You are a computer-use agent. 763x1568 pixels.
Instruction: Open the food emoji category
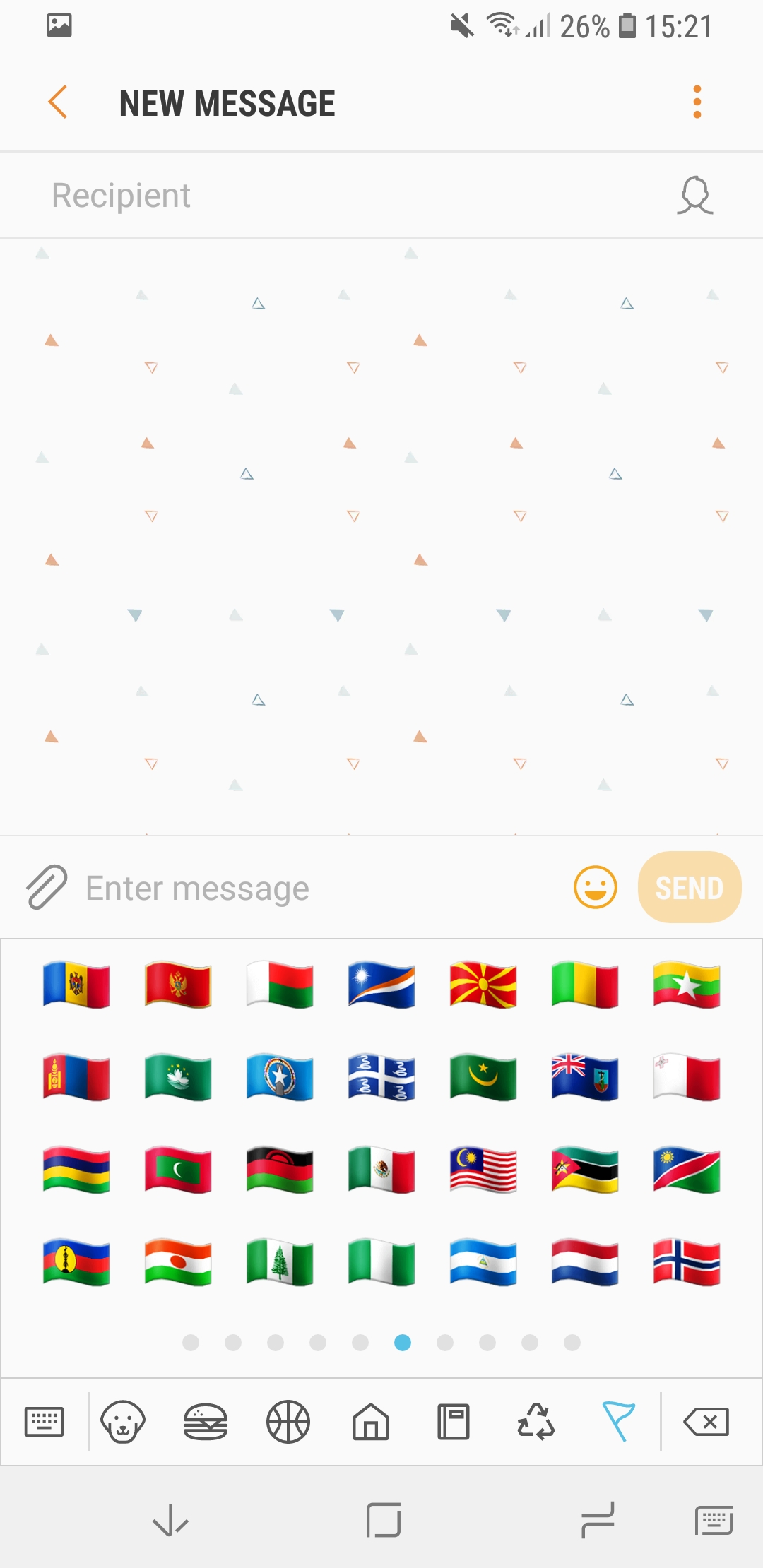pos(206,1421)
